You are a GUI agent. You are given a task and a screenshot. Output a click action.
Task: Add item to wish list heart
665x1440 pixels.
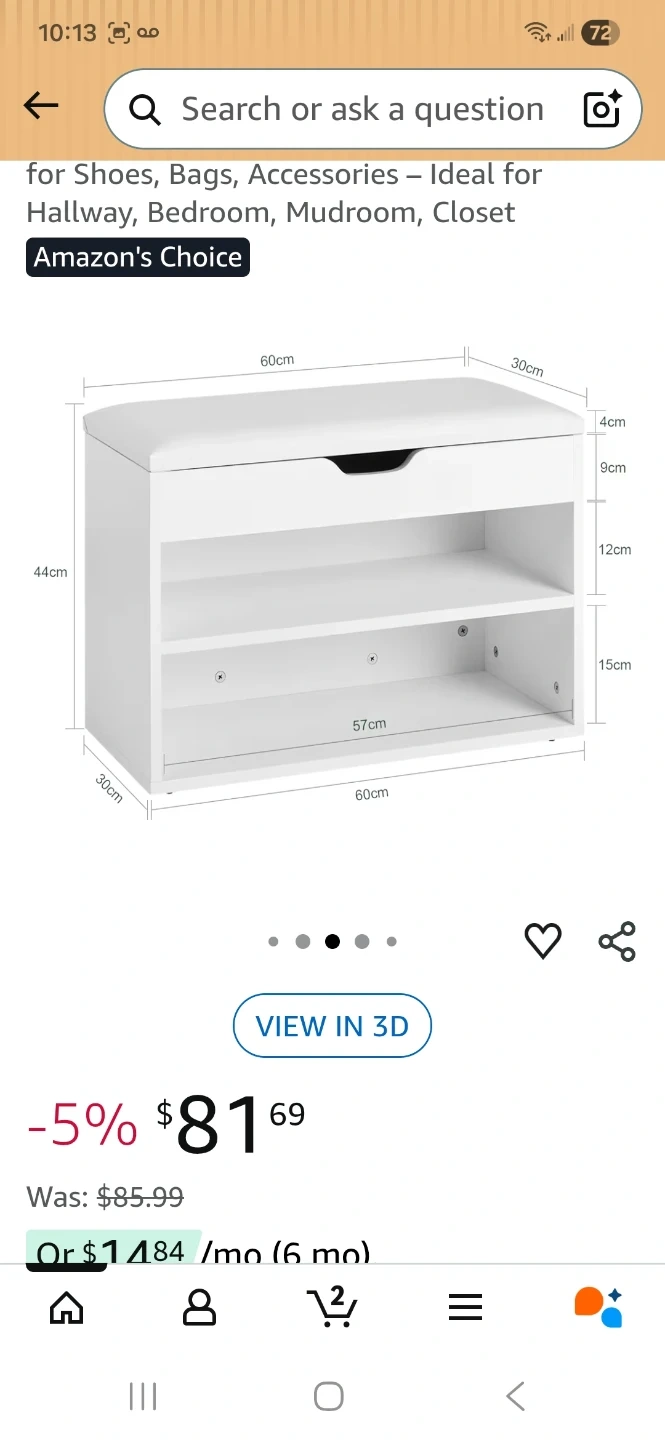pyautogui.click(x=543, y=941)
